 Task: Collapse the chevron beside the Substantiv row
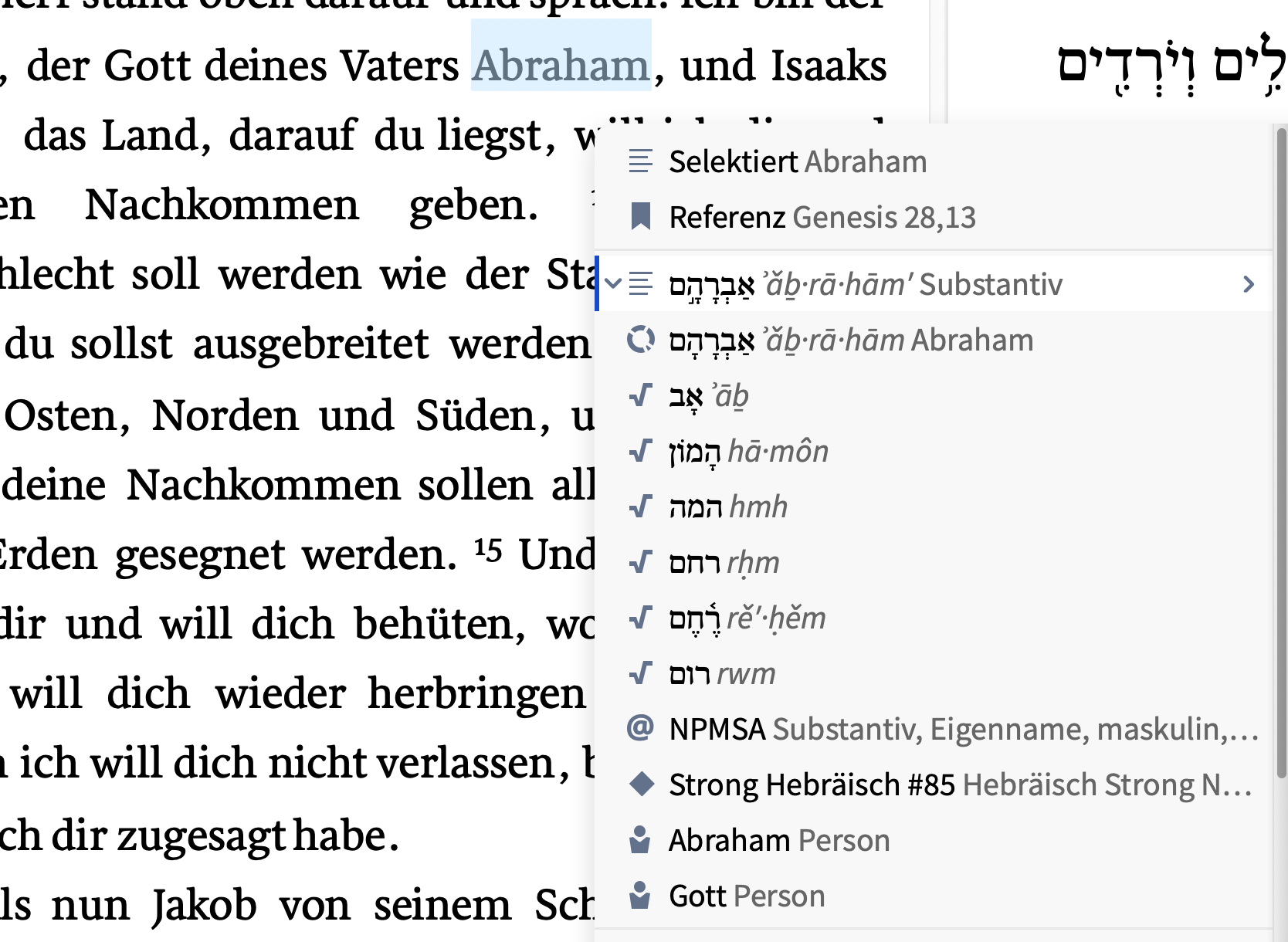[x=613, y=283]
